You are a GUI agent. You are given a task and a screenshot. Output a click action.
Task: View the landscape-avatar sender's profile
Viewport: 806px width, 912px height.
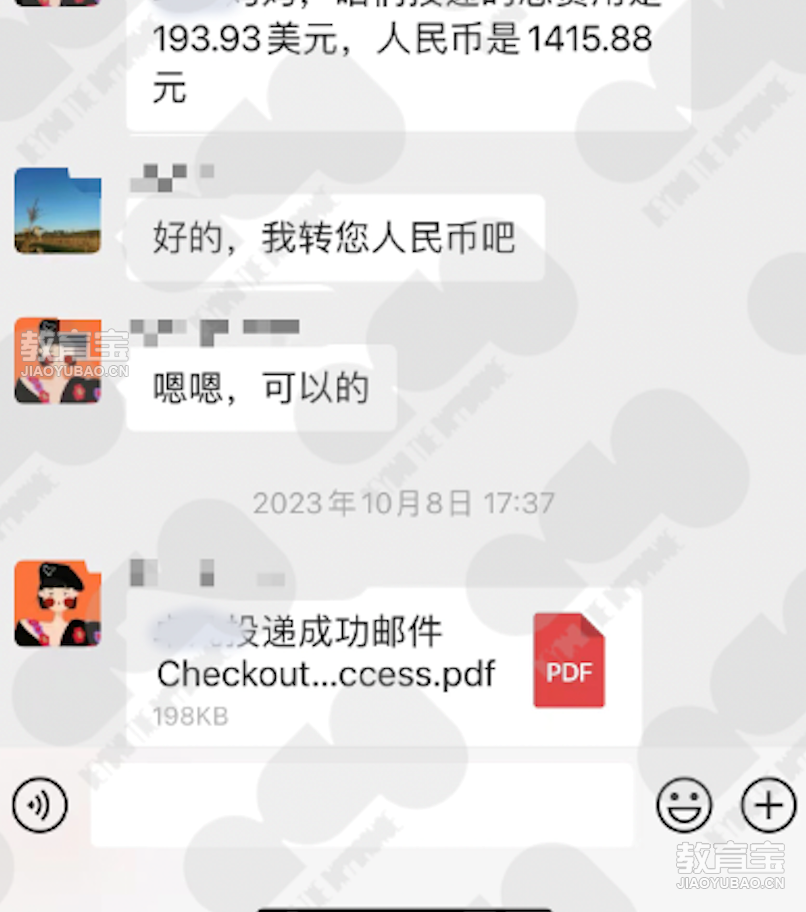57,211
